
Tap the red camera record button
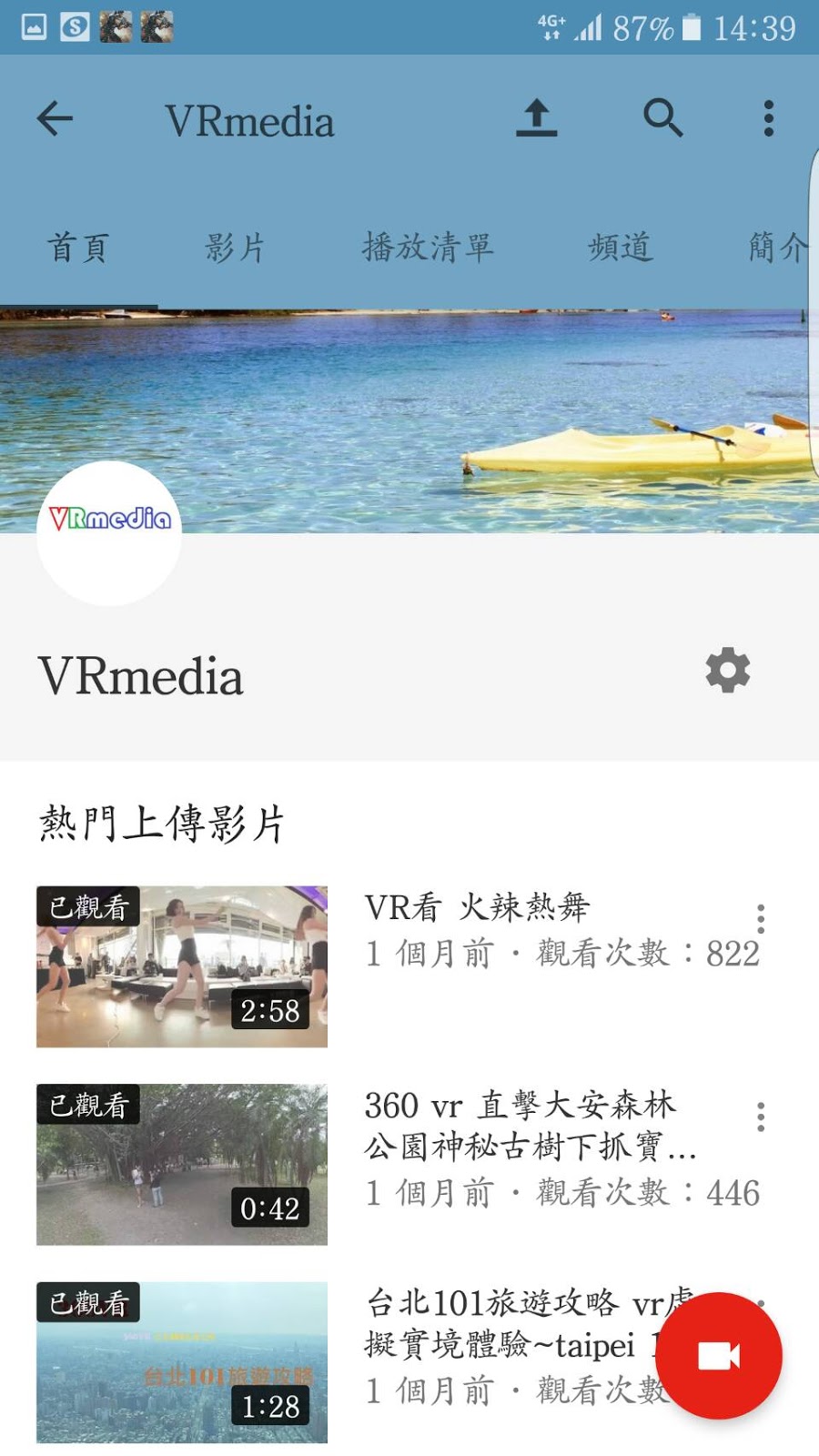719,1356
